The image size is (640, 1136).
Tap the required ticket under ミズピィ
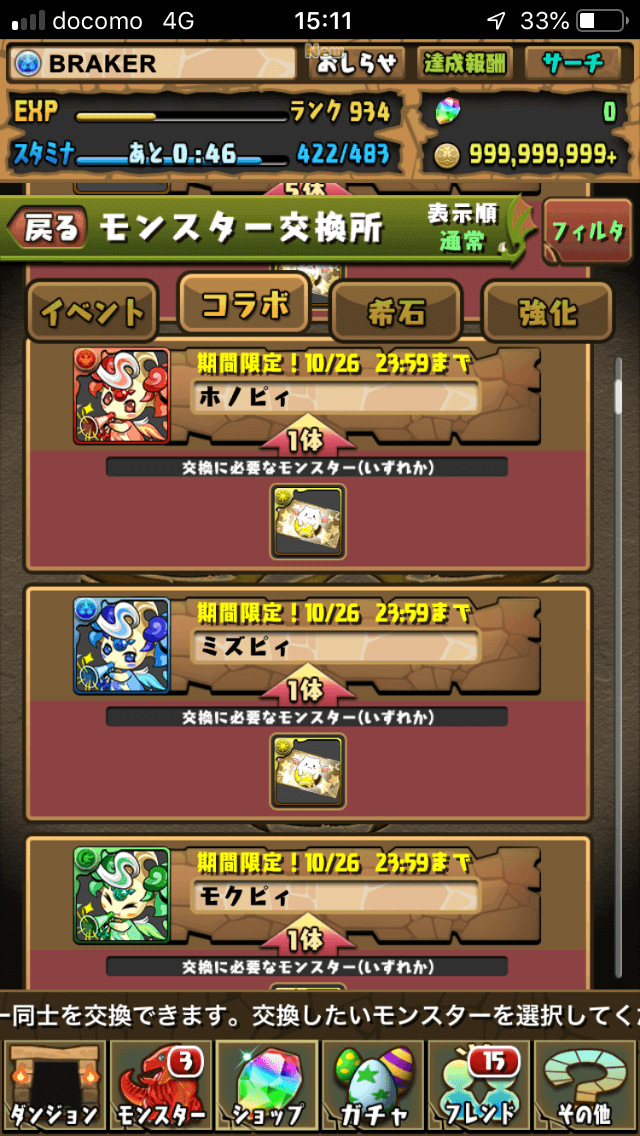[x=308, y=771]
